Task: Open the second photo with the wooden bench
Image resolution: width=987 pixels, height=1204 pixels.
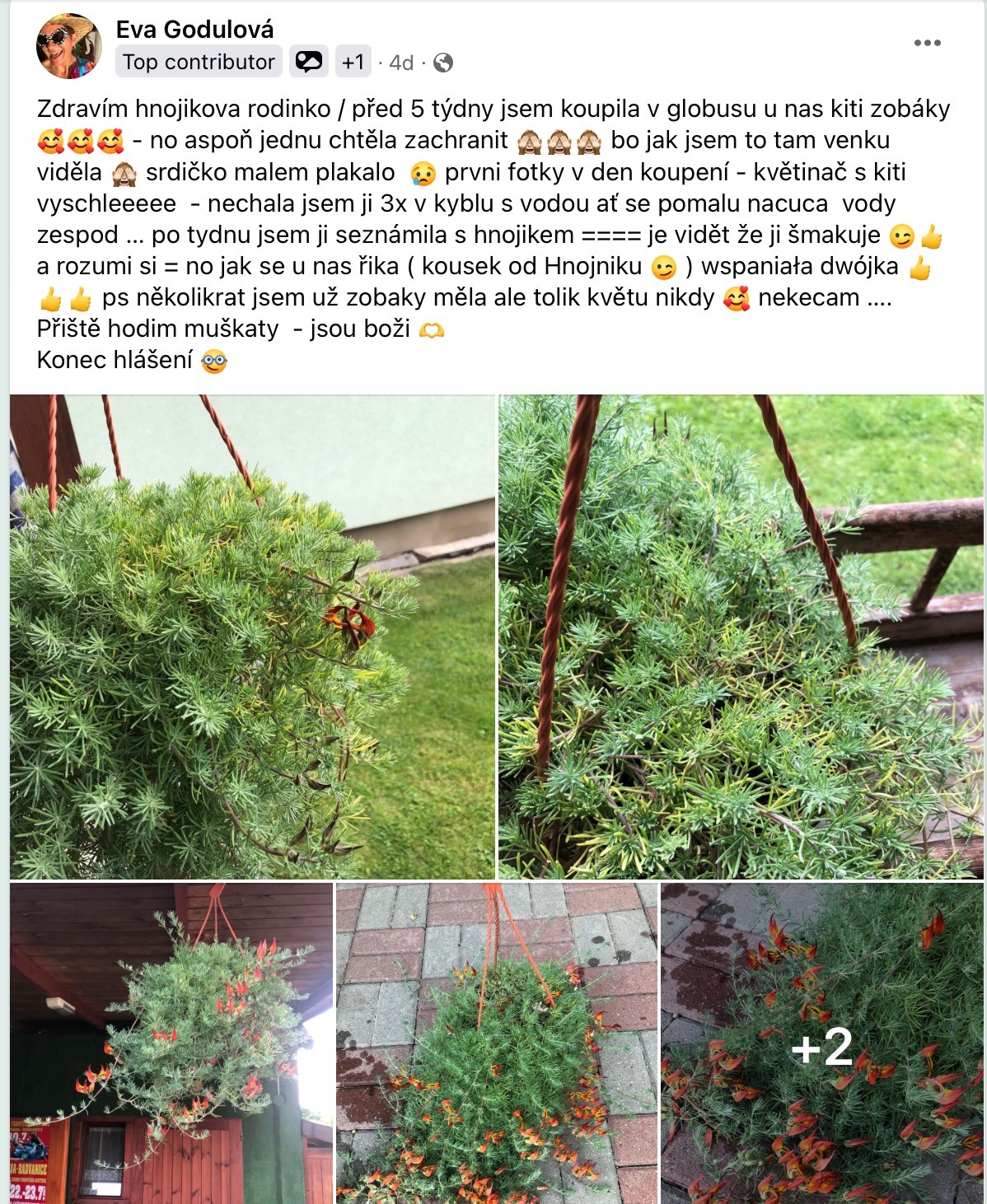Action: 741,637
